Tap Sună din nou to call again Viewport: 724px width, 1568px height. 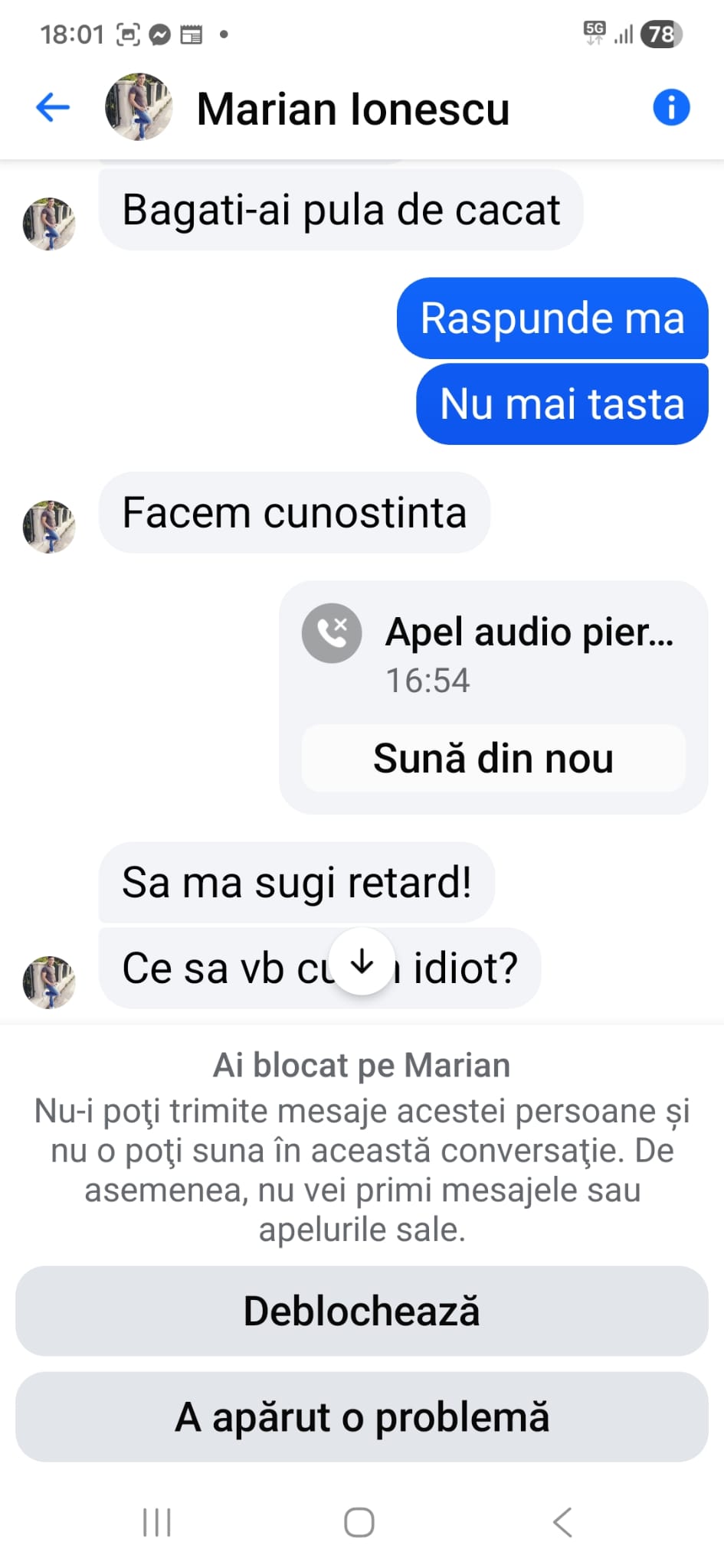tap(493, 759)
